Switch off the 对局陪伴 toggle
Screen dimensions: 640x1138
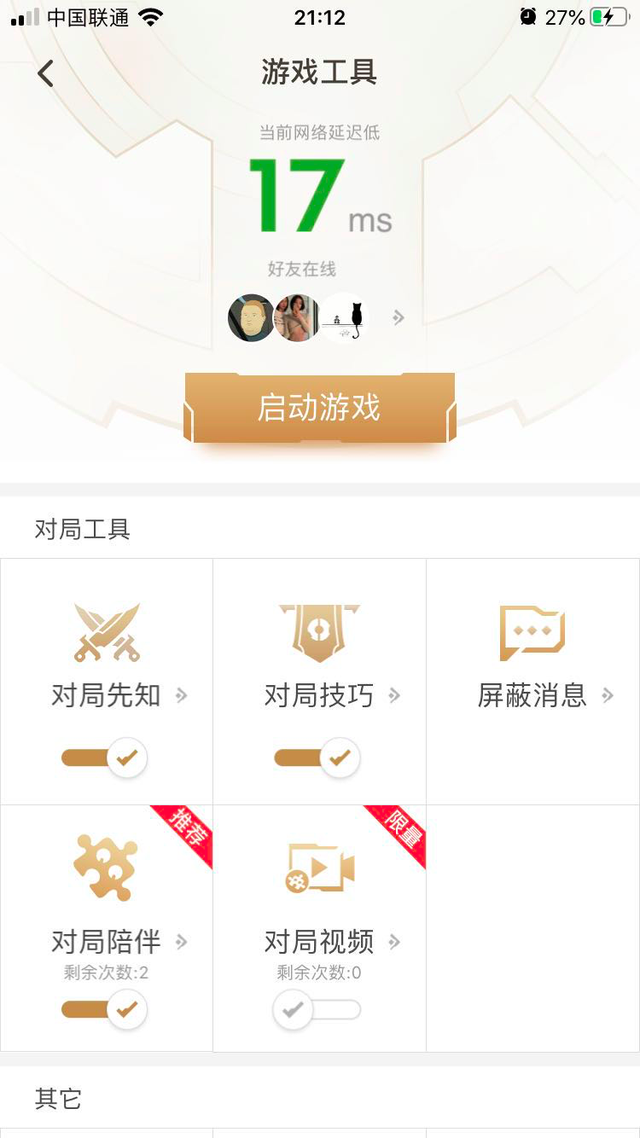105,1010
